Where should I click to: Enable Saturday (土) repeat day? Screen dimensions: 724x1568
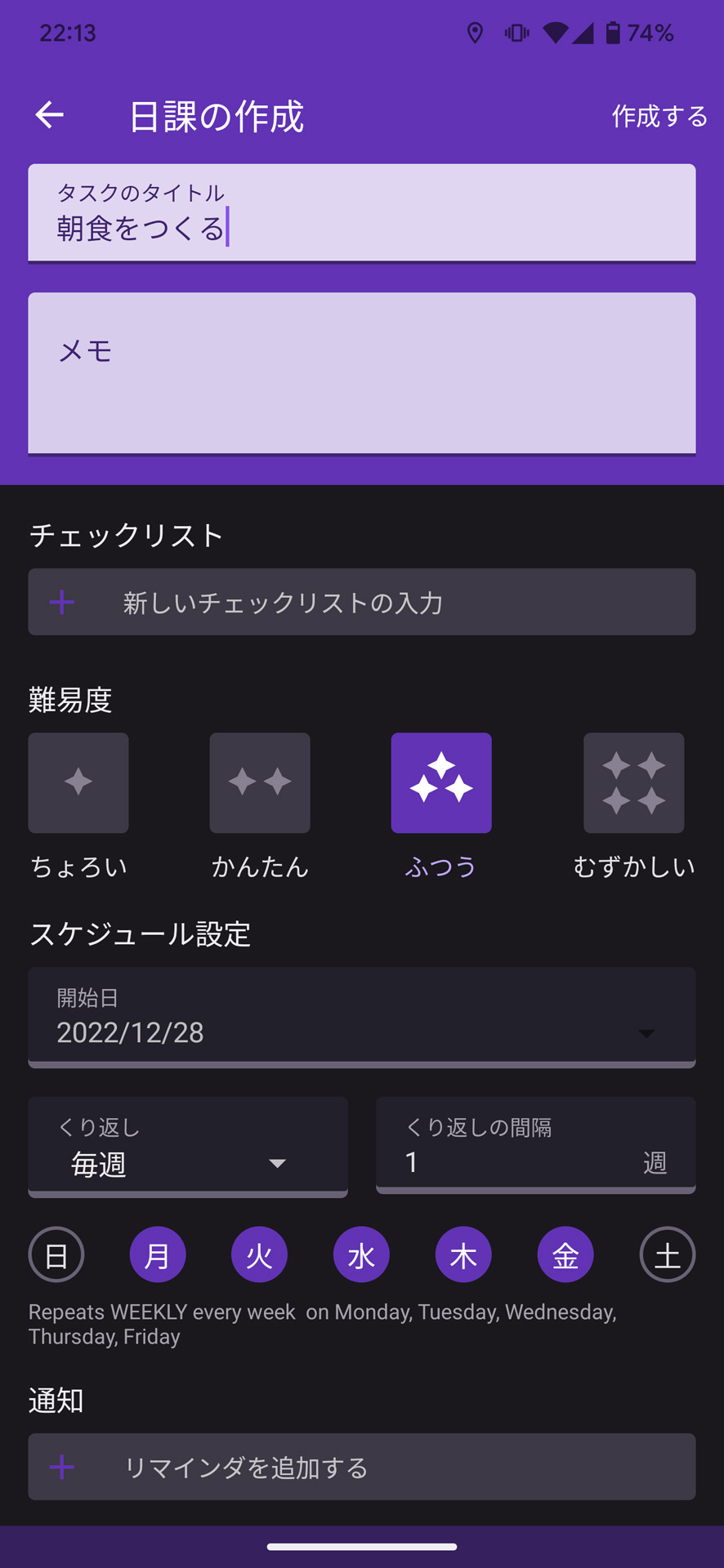(668, 1254)
